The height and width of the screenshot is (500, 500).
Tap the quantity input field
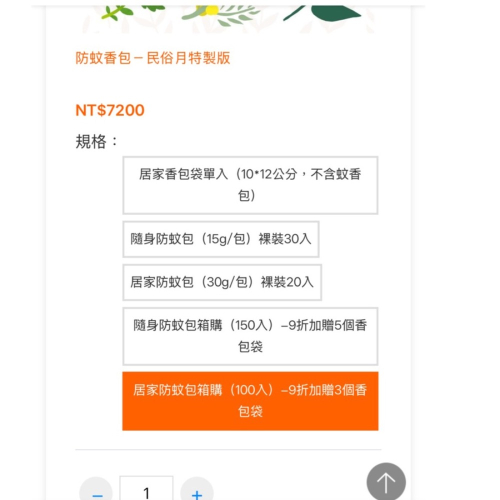point(146,490)
